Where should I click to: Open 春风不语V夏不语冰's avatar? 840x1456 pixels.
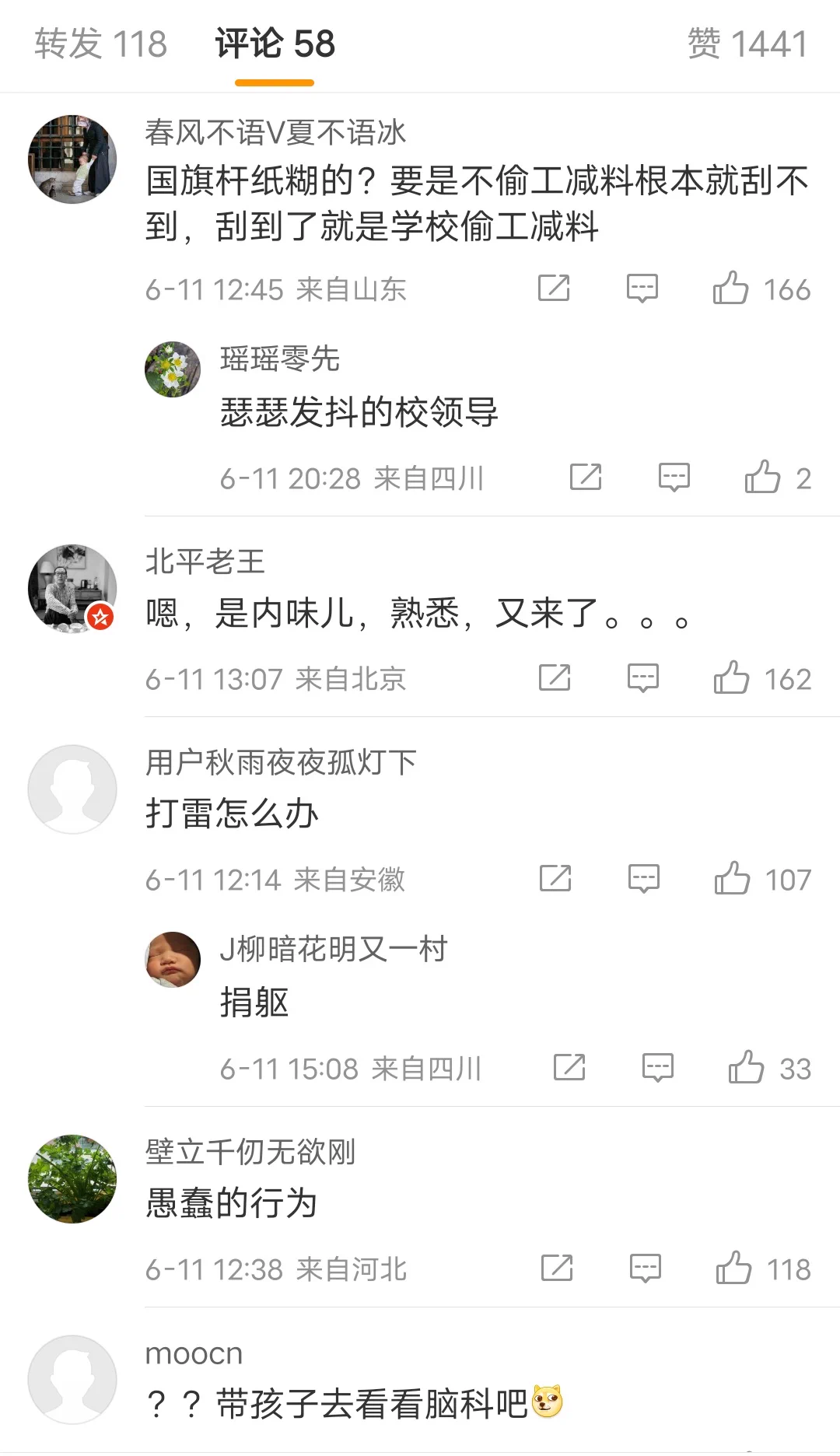tap(72, 159)
